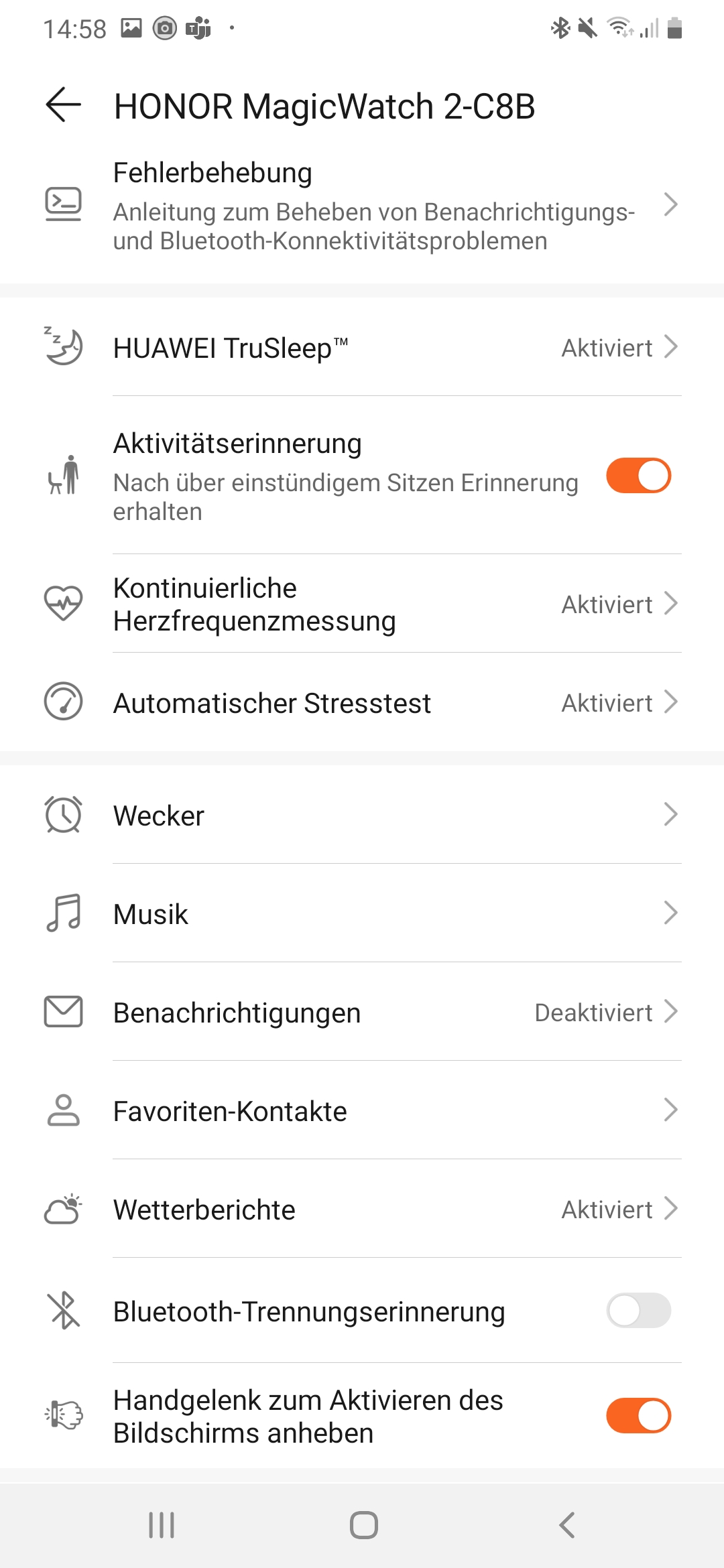This screenshot has width=724, height=1568.
Task: Open Benachrichtigungen settings
Action: [x=362, y=1012]
